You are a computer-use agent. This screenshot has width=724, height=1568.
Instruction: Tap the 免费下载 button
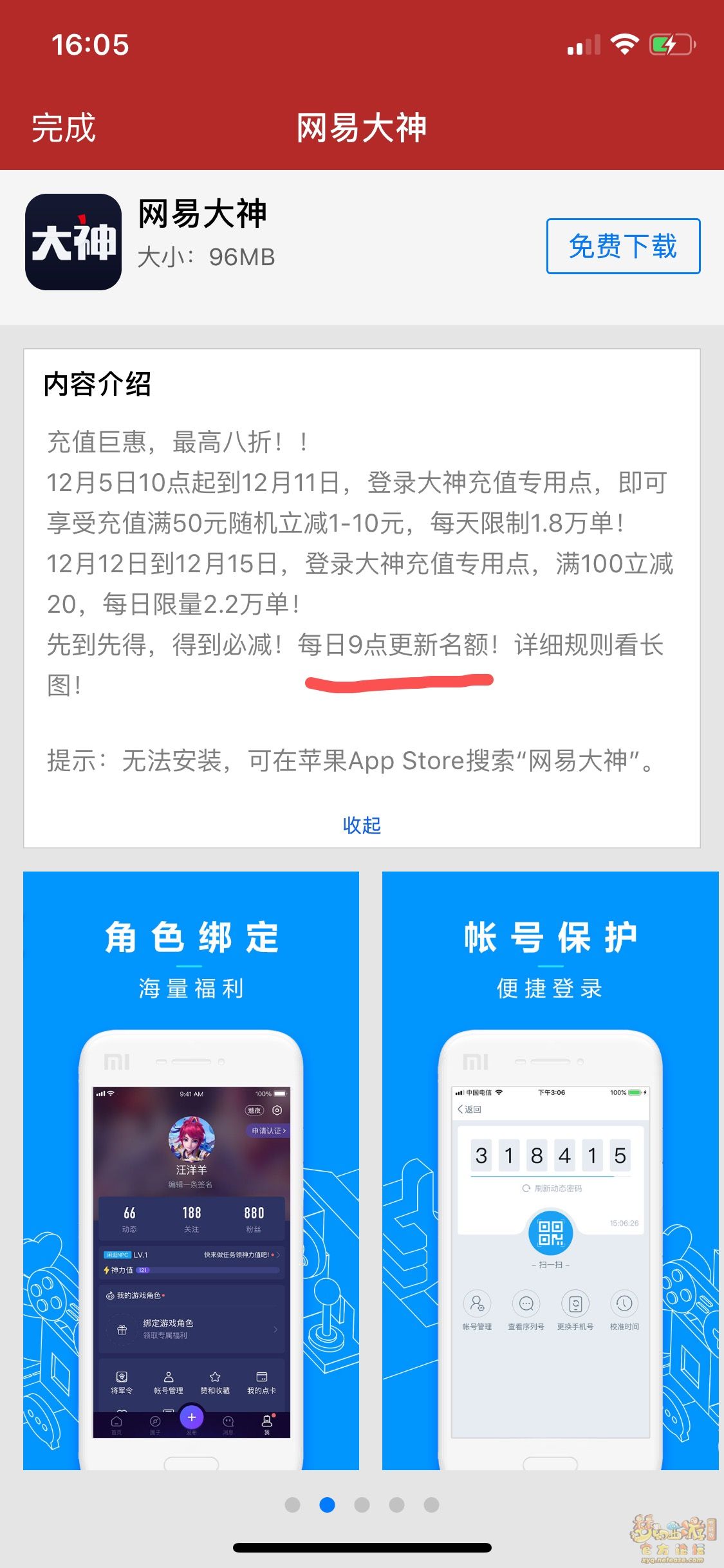[x=623, y=247]
